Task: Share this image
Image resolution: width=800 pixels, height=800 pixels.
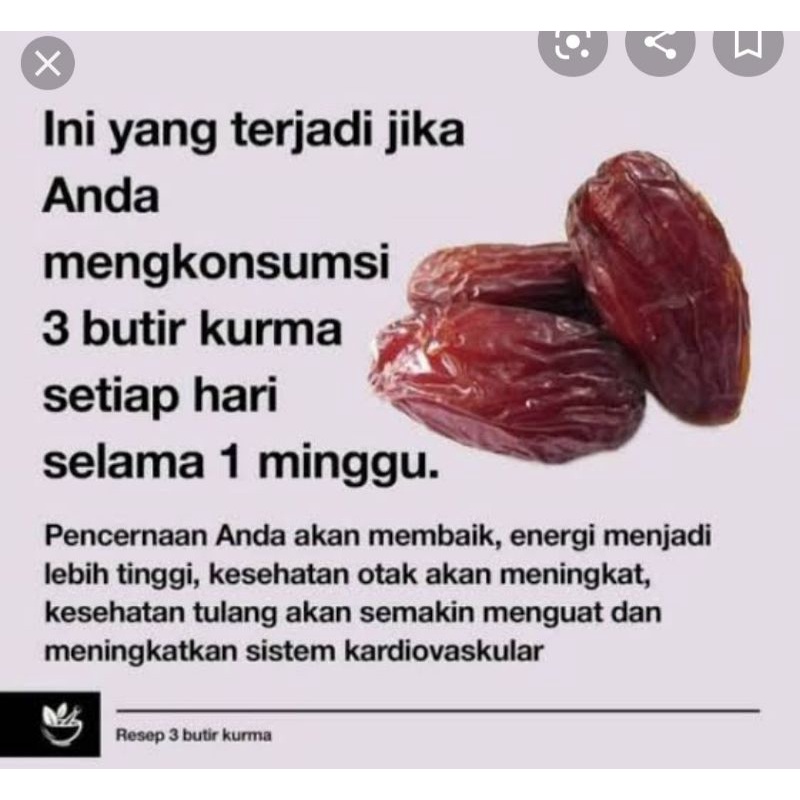Action: [x=660, y=48]
